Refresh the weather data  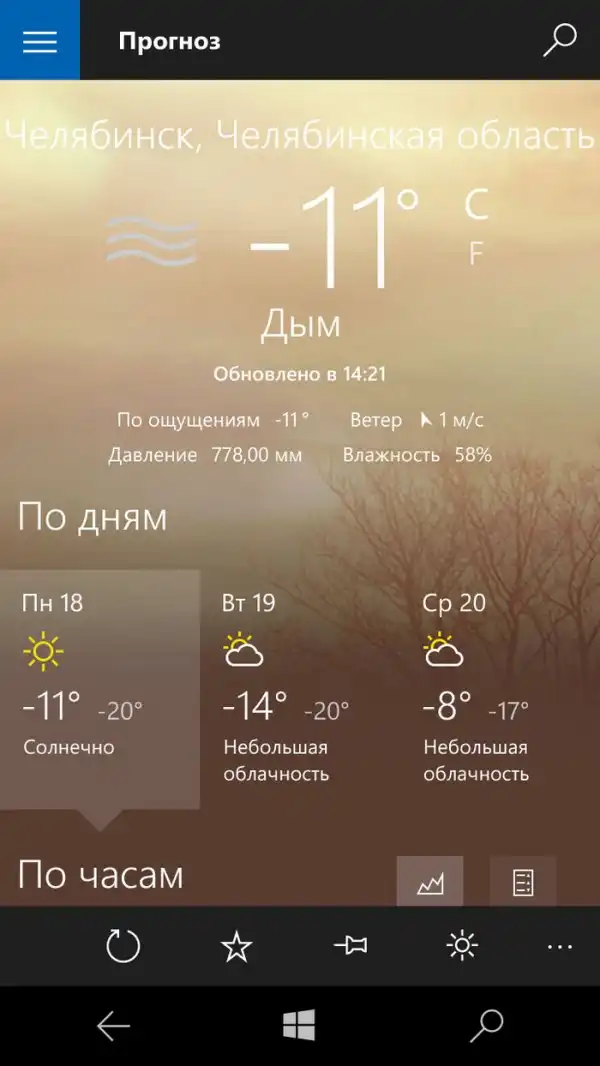click(123, 945)
